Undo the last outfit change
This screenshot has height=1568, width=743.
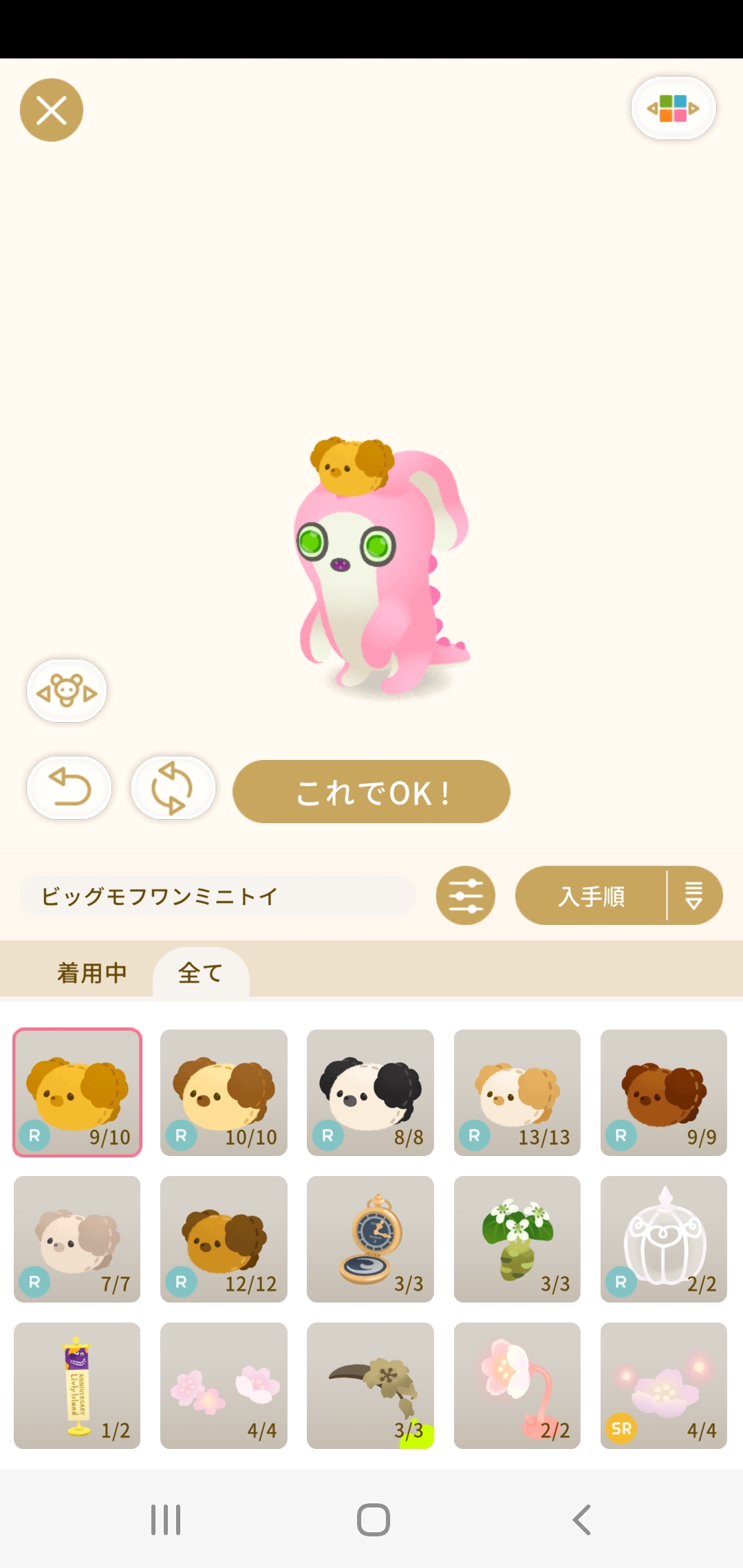click(x=69, y=787)
